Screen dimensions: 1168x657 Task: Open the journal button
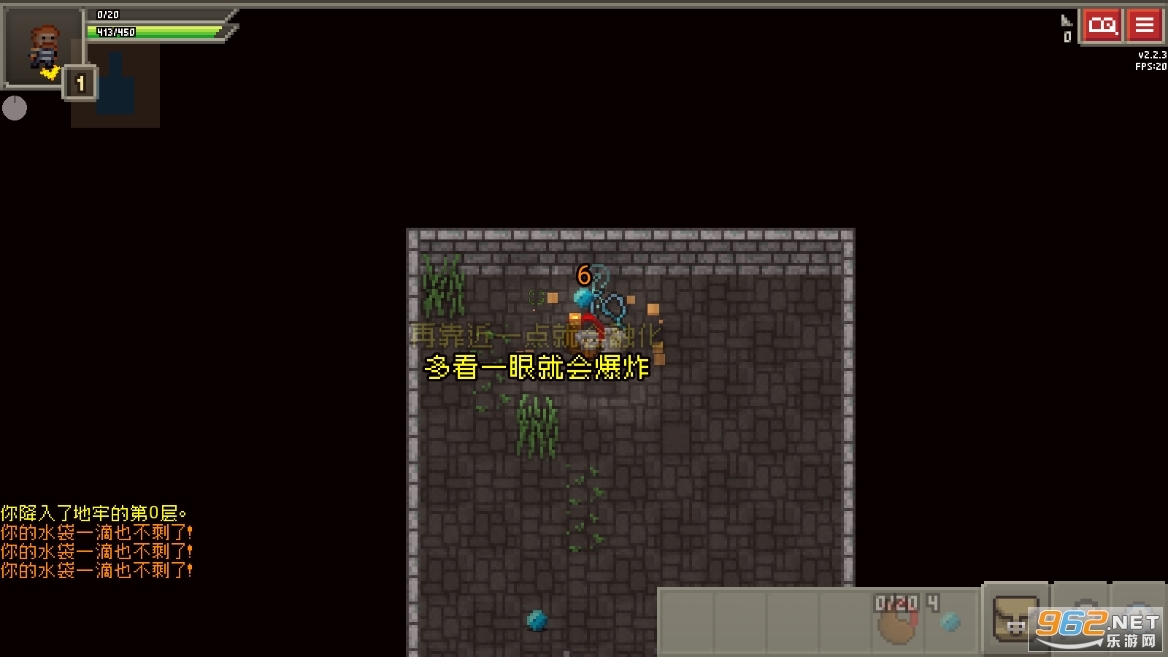click(1102, 26)
